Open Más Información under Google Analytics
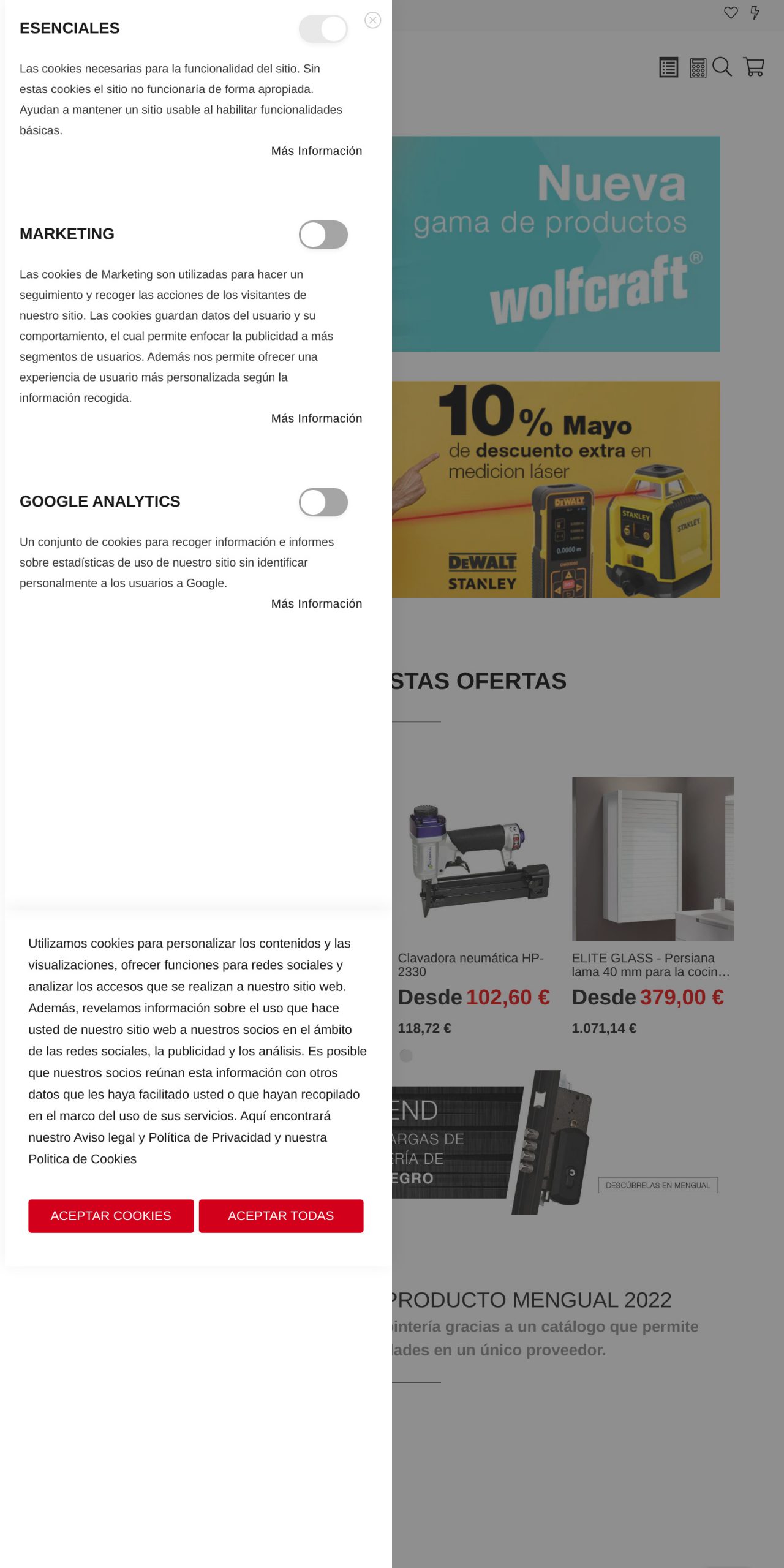This screenshot has width=784, height=1568. (316, 603)
